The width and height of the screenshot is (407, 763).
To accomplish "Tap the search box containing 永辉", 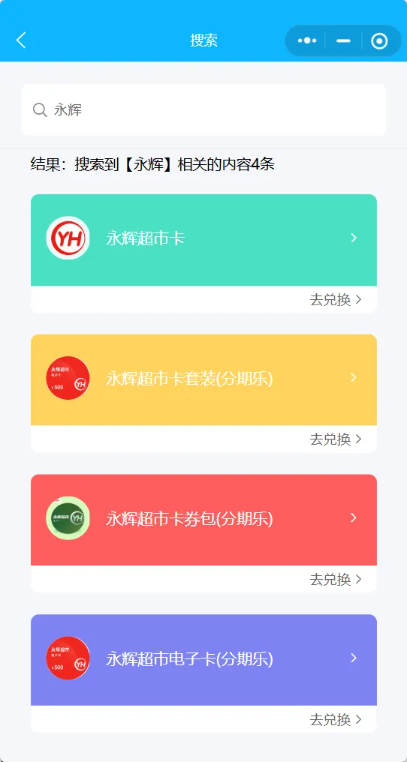I will [x=204, y=110].
